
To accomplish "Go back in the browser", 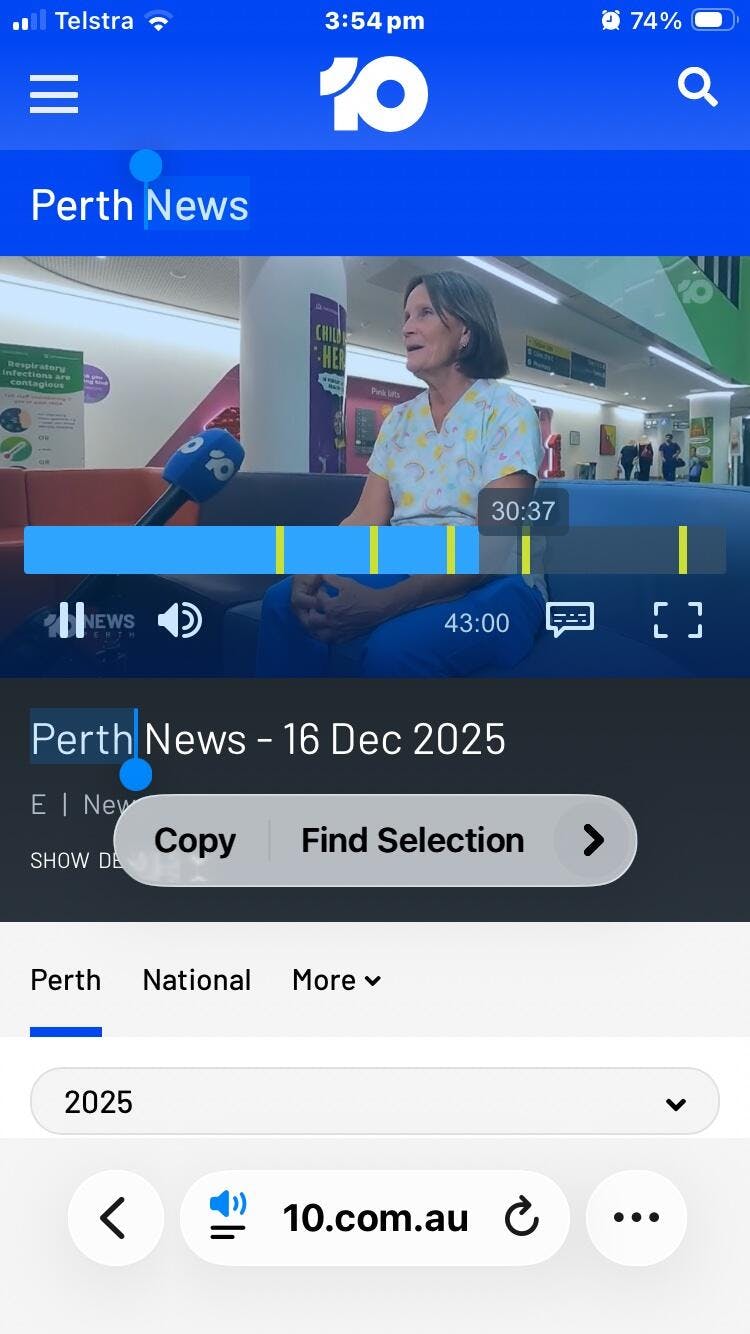I will [x=114, y=1218].
